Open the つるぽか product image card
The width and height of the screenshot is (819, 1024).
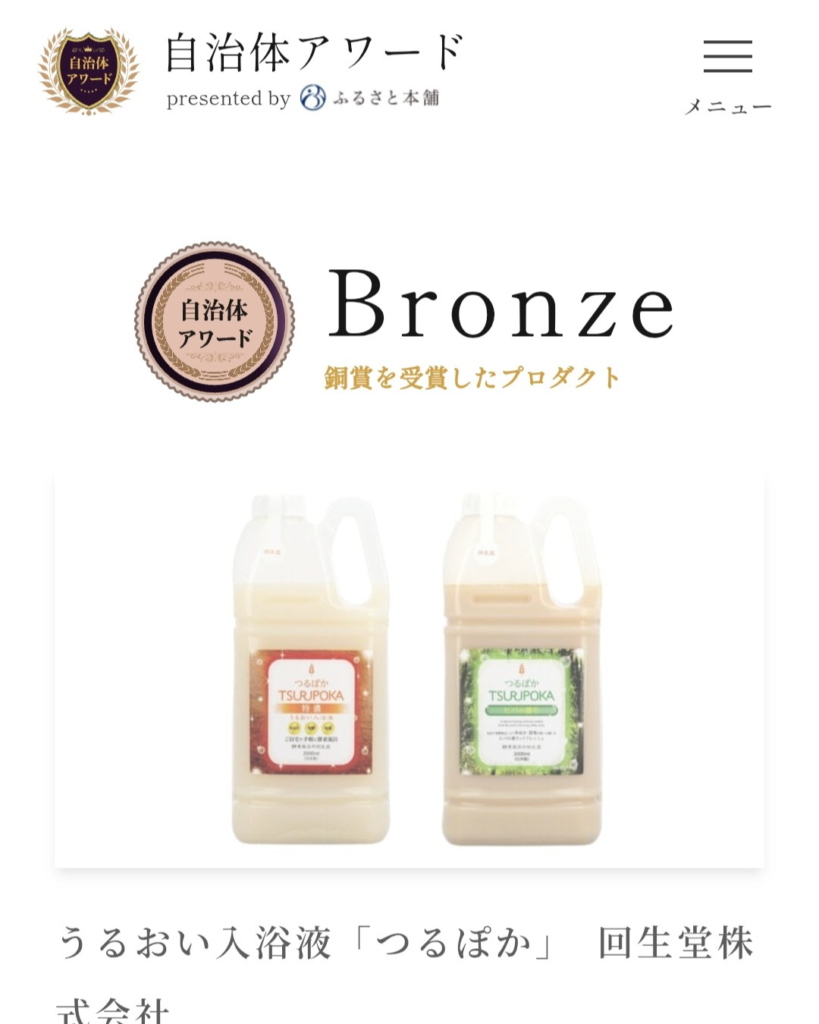409,670
